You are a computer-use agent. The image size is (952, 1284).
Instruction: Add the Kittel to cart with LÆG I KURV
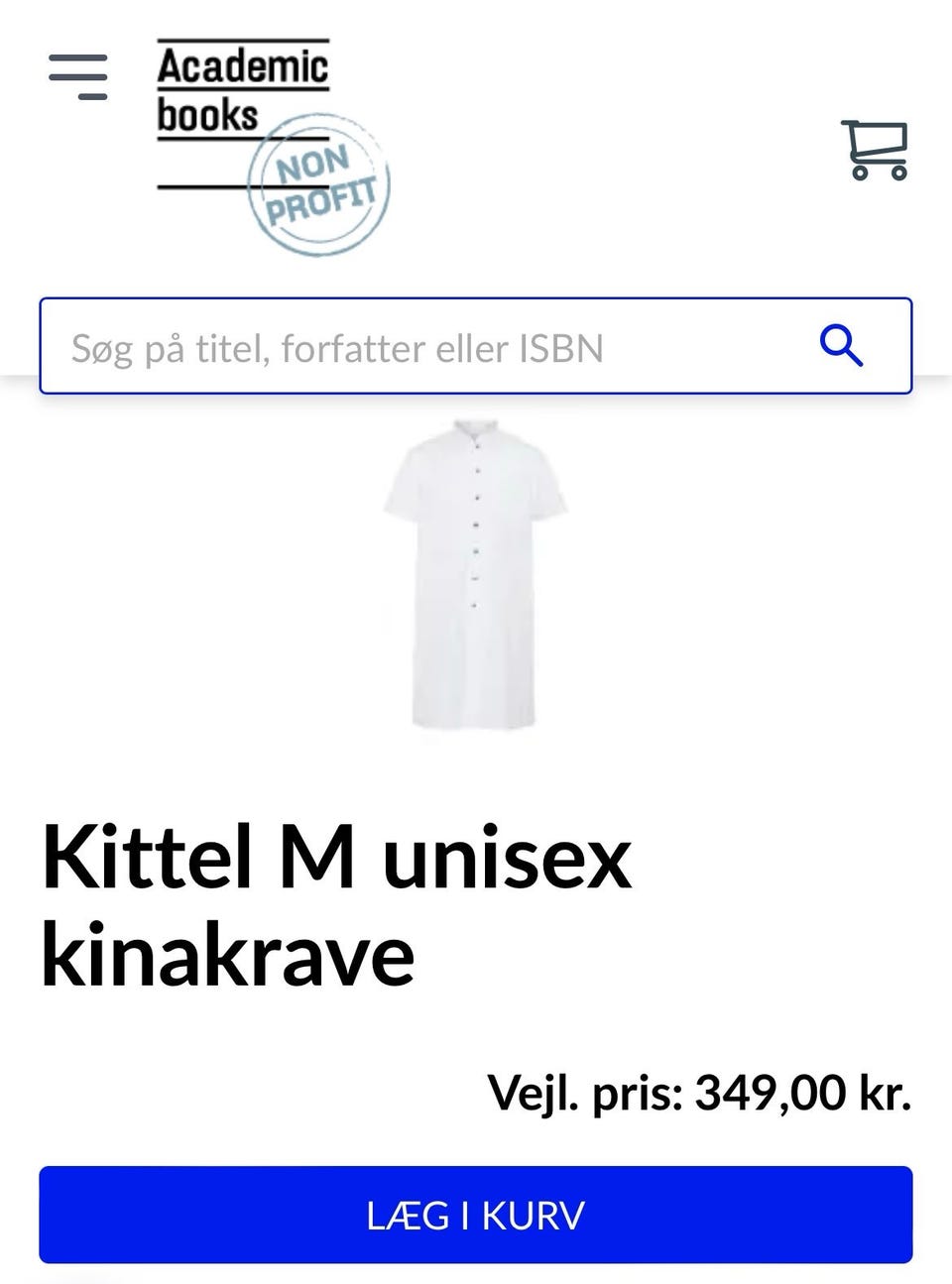(x=476, y=1215)
